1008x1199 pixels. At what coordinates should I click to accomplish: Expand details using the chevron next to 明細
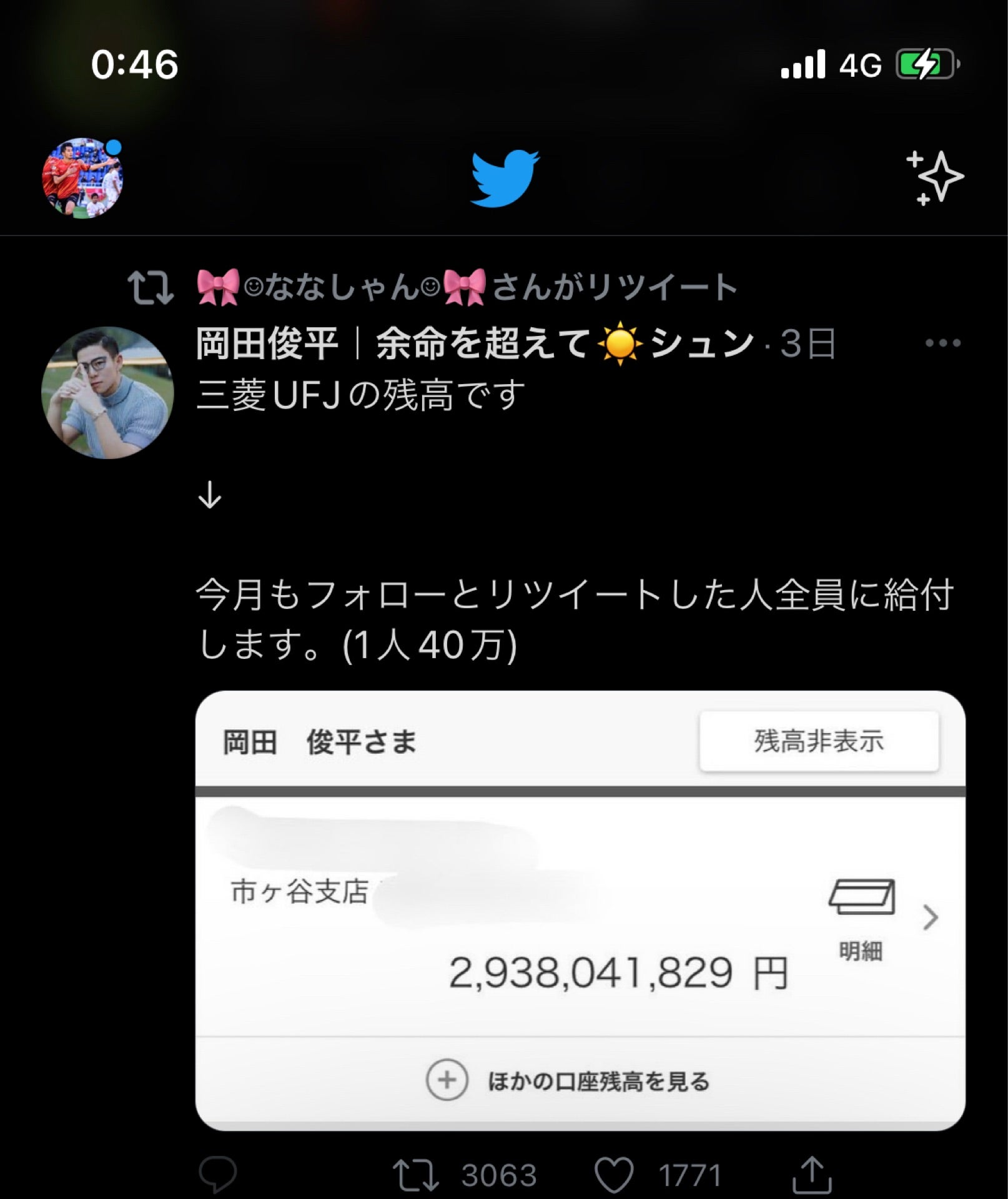pyautogui.click(x=932, y=918)
